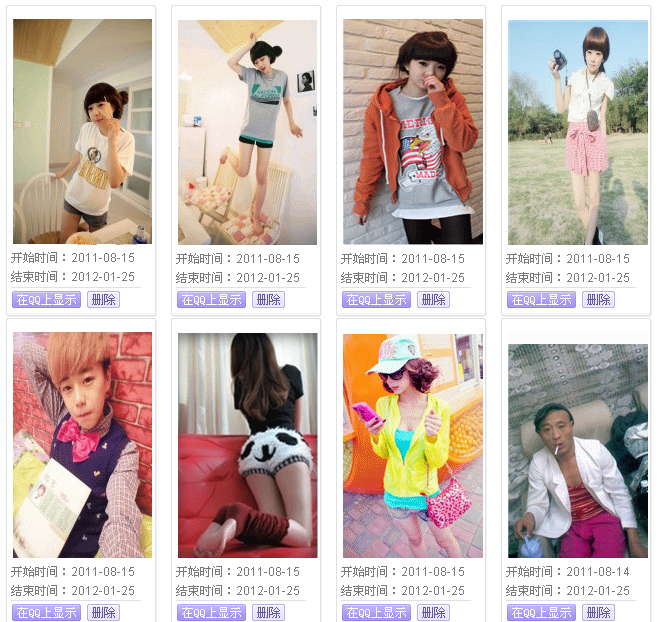Open the photo of man smoking on sofa

(577, 450)
